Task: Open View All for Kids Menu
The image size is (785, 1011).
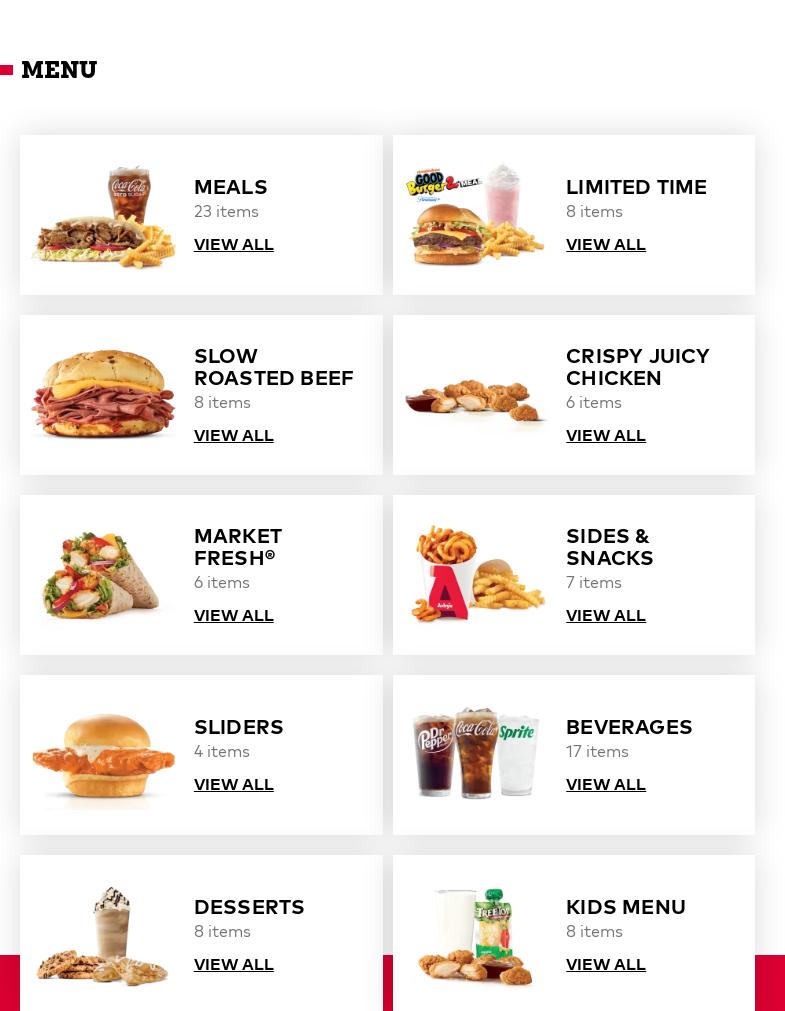Action: tap(605, 964)
